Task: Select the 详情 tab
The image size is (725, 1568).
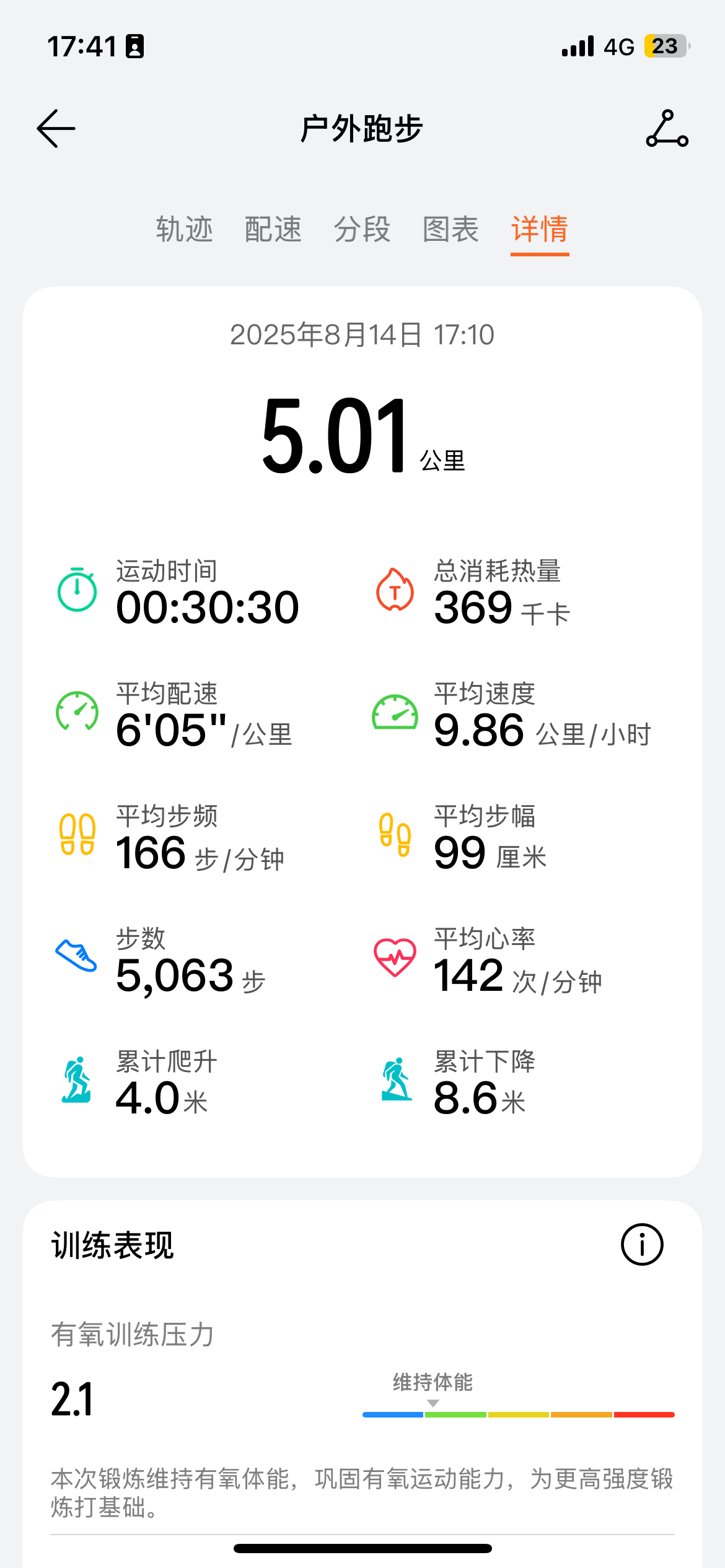Action: pyautogui.click(x=540, y=230)
